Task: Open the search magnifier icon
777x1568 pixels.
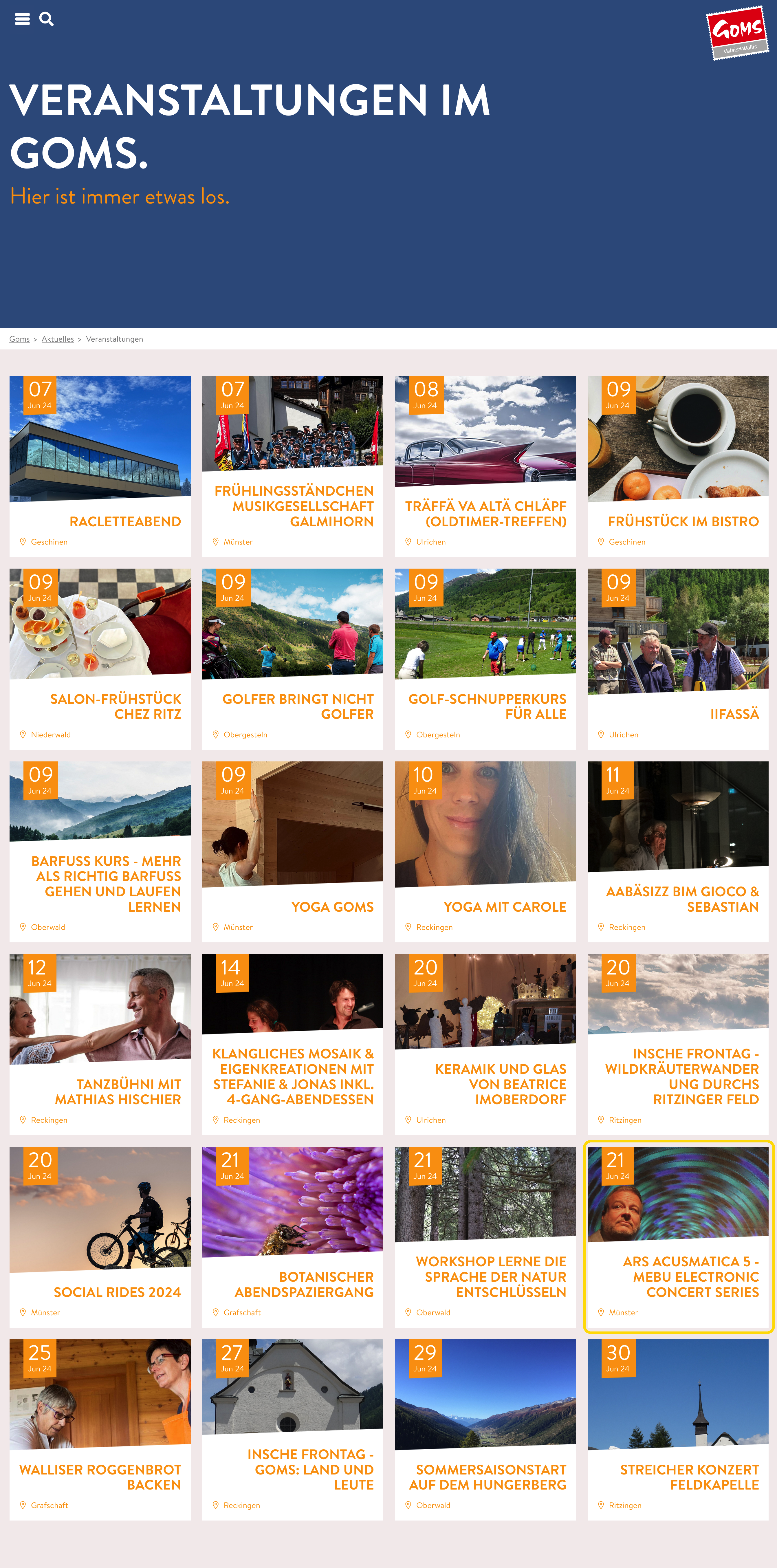Action: click(46, 19)
